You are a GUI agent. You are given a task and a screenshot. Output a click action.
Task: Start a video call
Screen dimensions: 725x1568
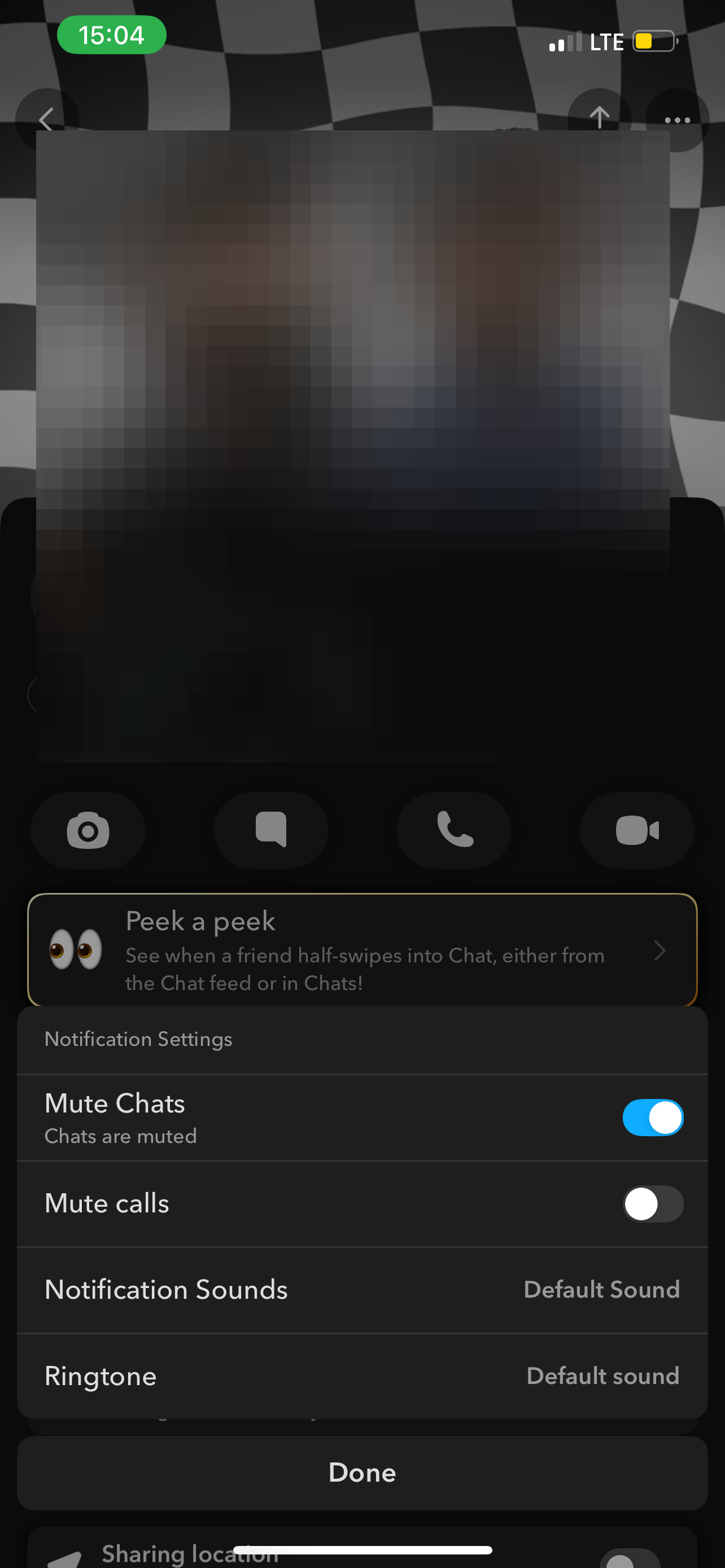click(637, 830)
